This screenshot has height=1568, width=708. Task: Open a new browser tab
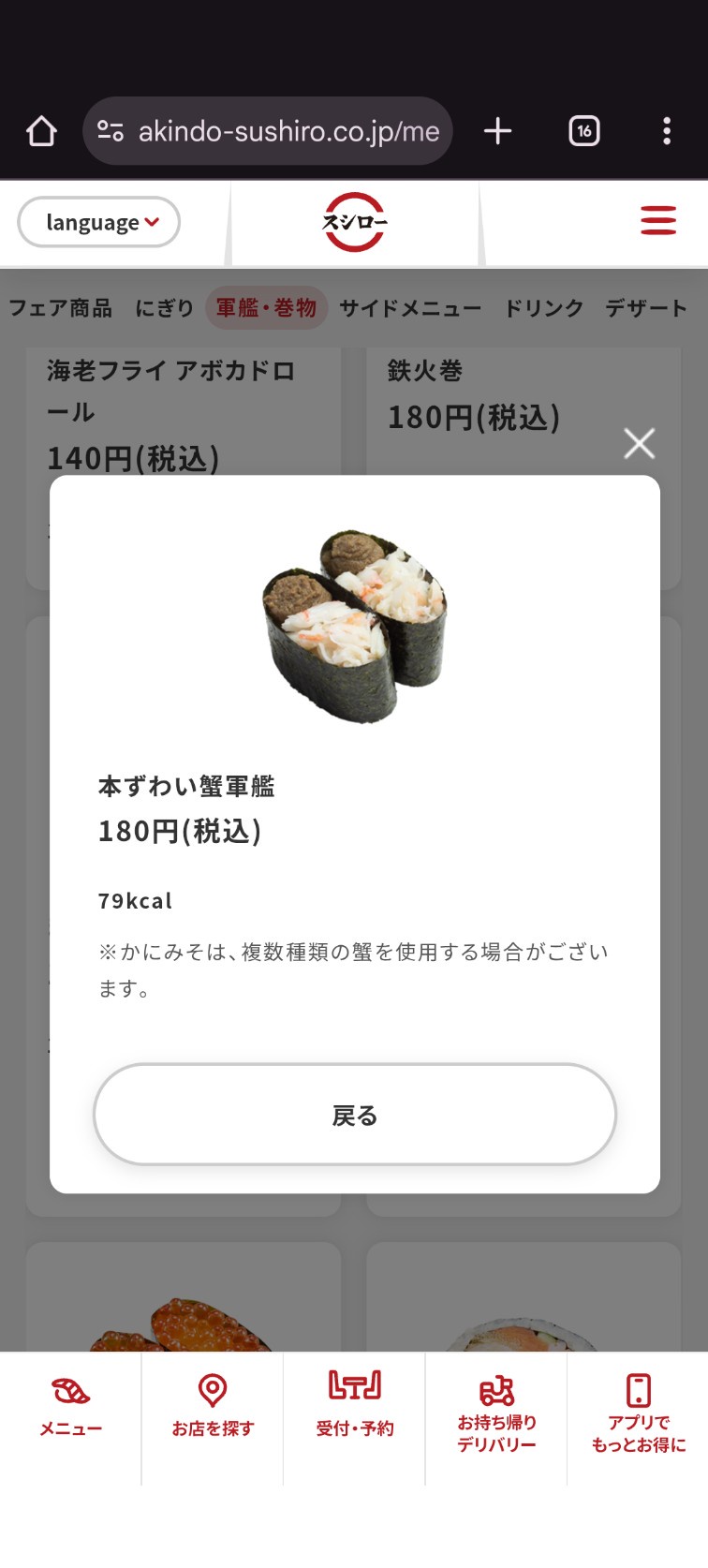tap(498, 131)
